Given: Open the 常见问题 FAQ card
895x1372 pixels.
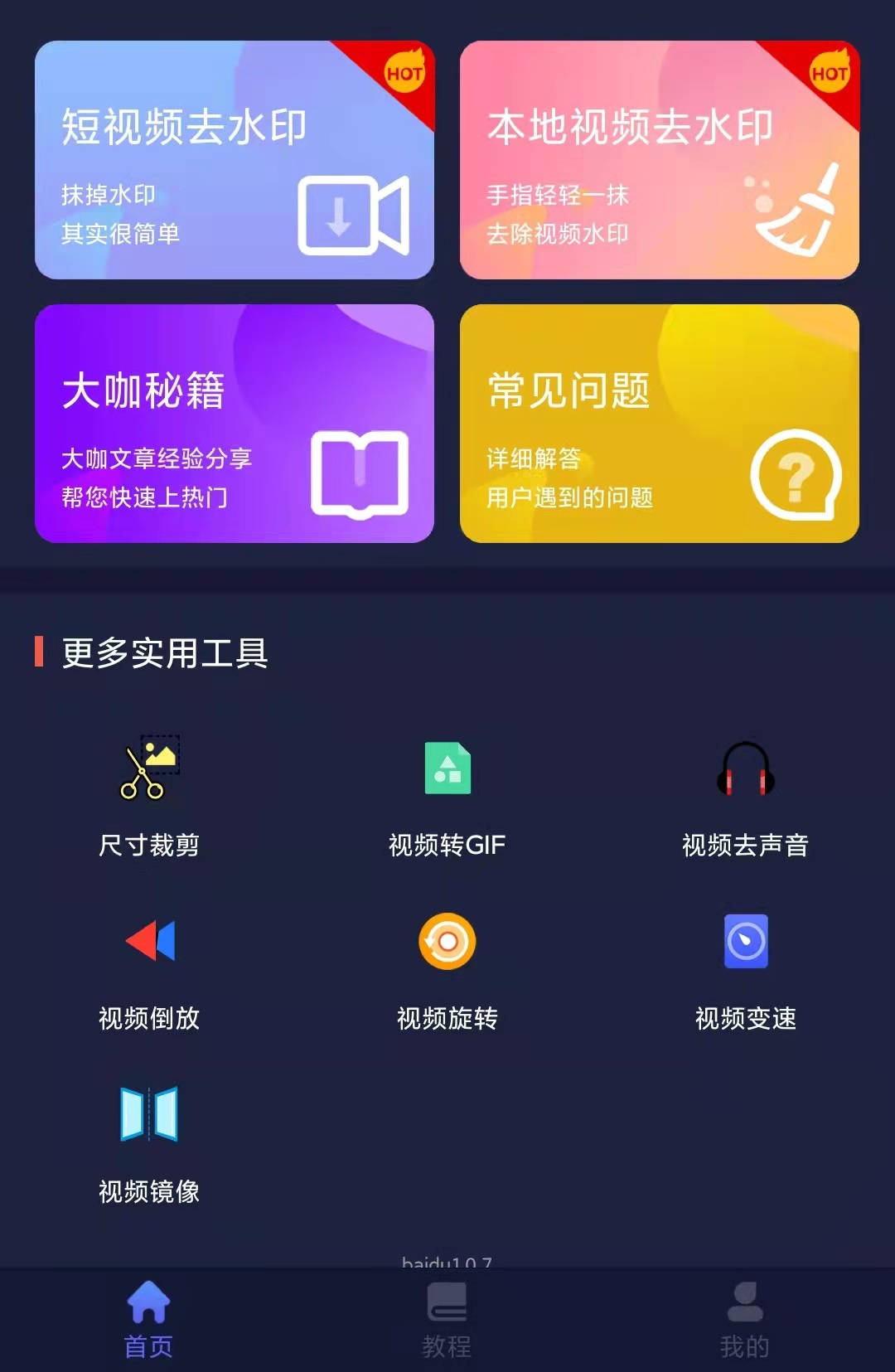Looking at the screenshot, I should pos(659,424).
